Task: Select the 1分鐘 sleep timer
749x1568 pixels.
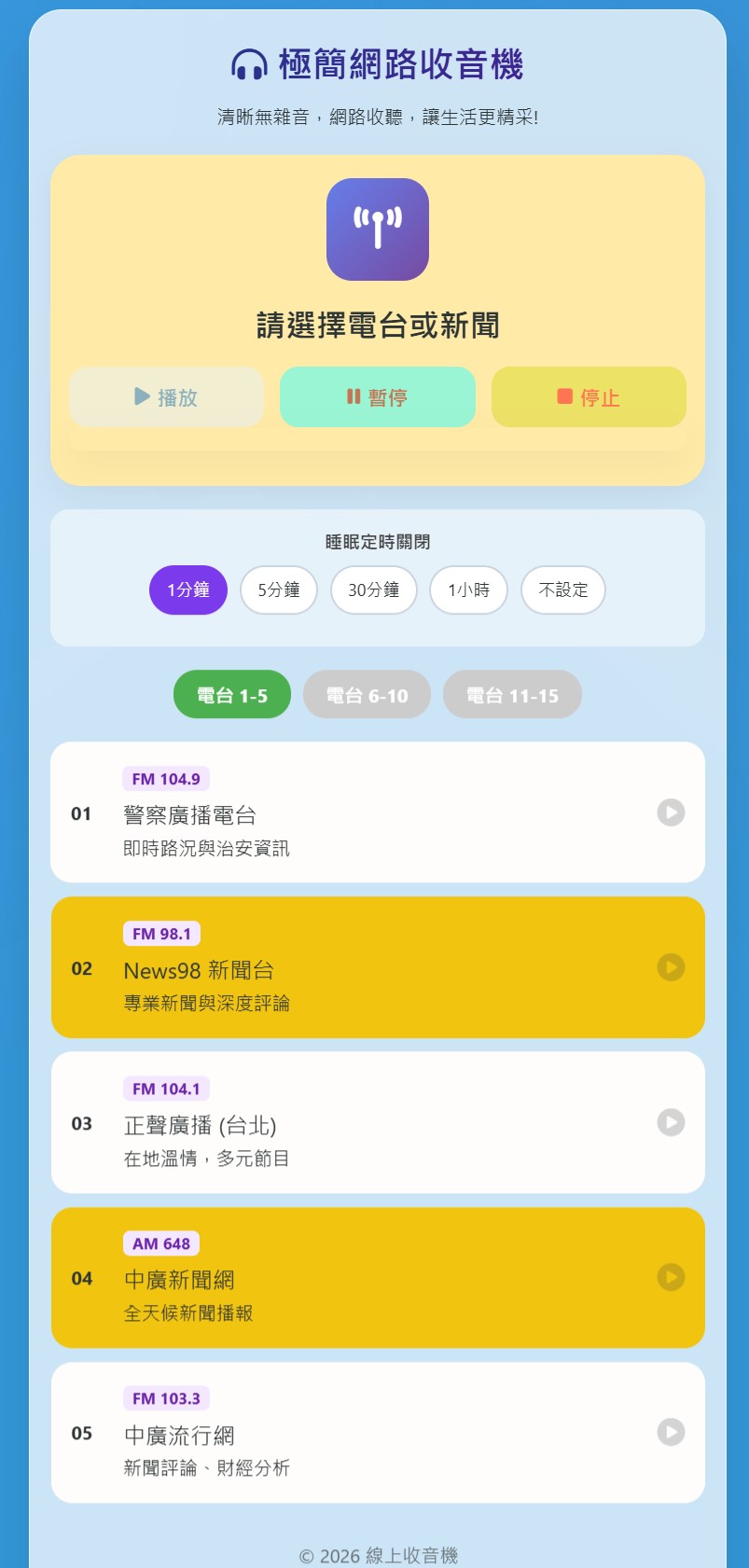Action: pos(188,590)
